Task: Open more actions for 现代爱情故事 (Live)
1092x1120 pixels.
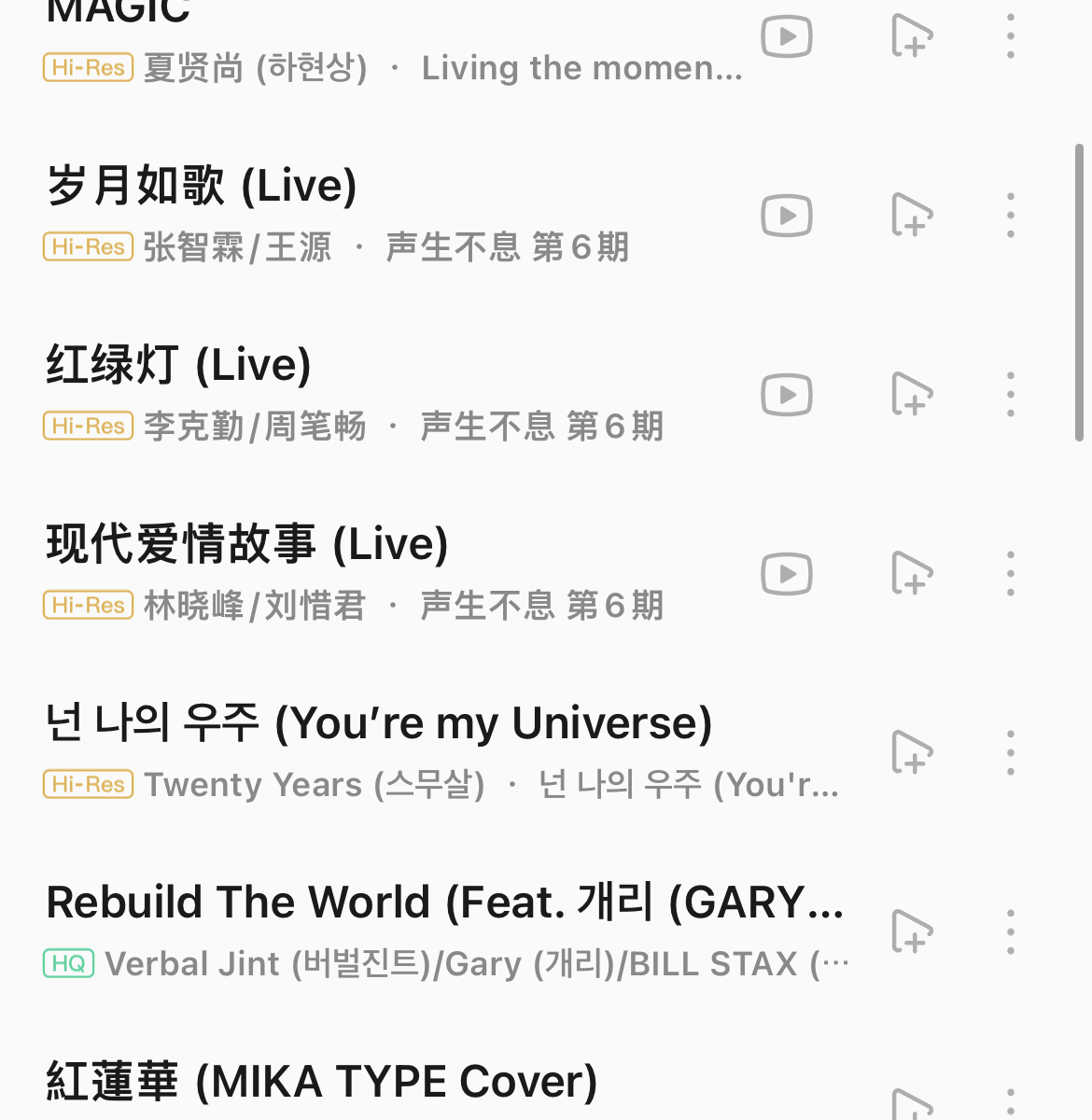Action: (1011, 574)
